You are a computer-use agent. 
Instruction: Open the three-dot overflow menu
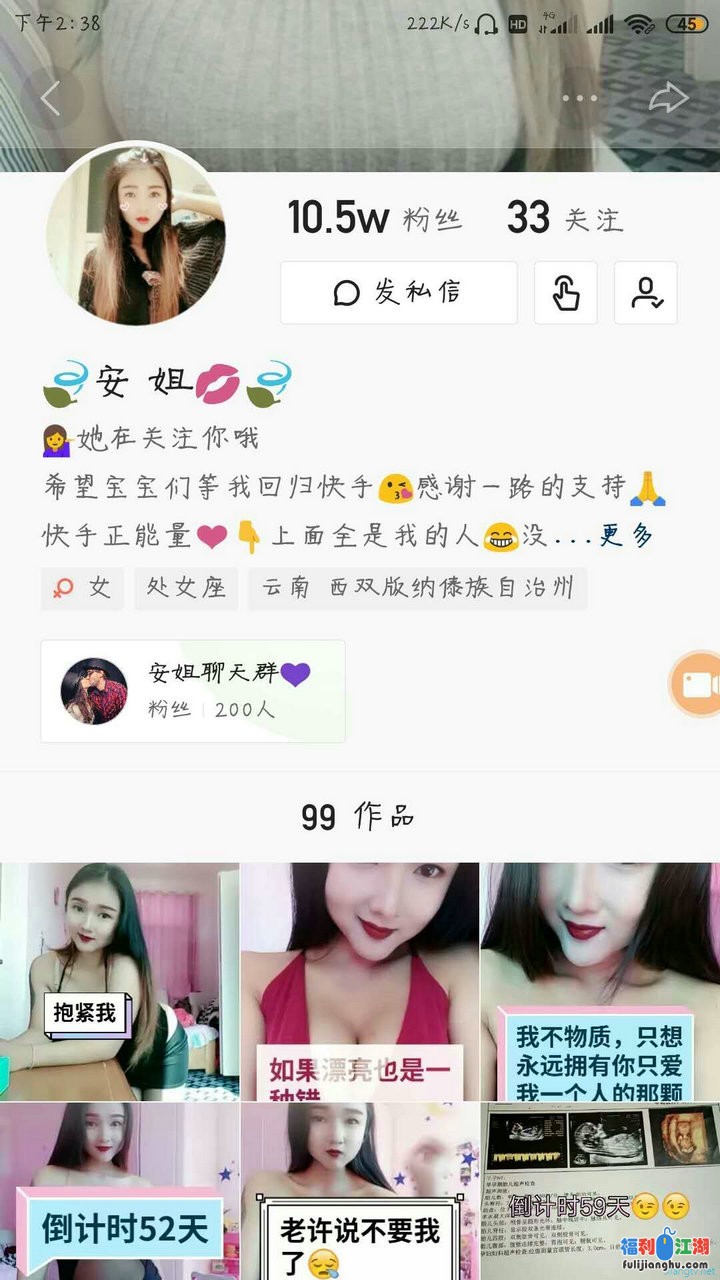[x=579, y=98]
